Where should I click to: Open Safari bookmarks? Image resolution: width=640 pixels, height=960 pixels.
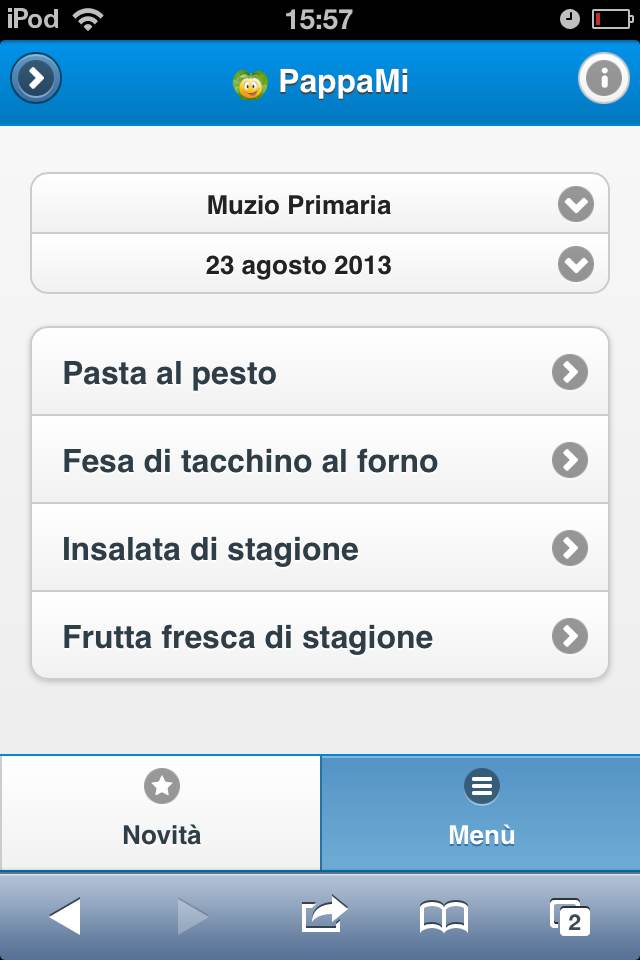click(443, 916)
